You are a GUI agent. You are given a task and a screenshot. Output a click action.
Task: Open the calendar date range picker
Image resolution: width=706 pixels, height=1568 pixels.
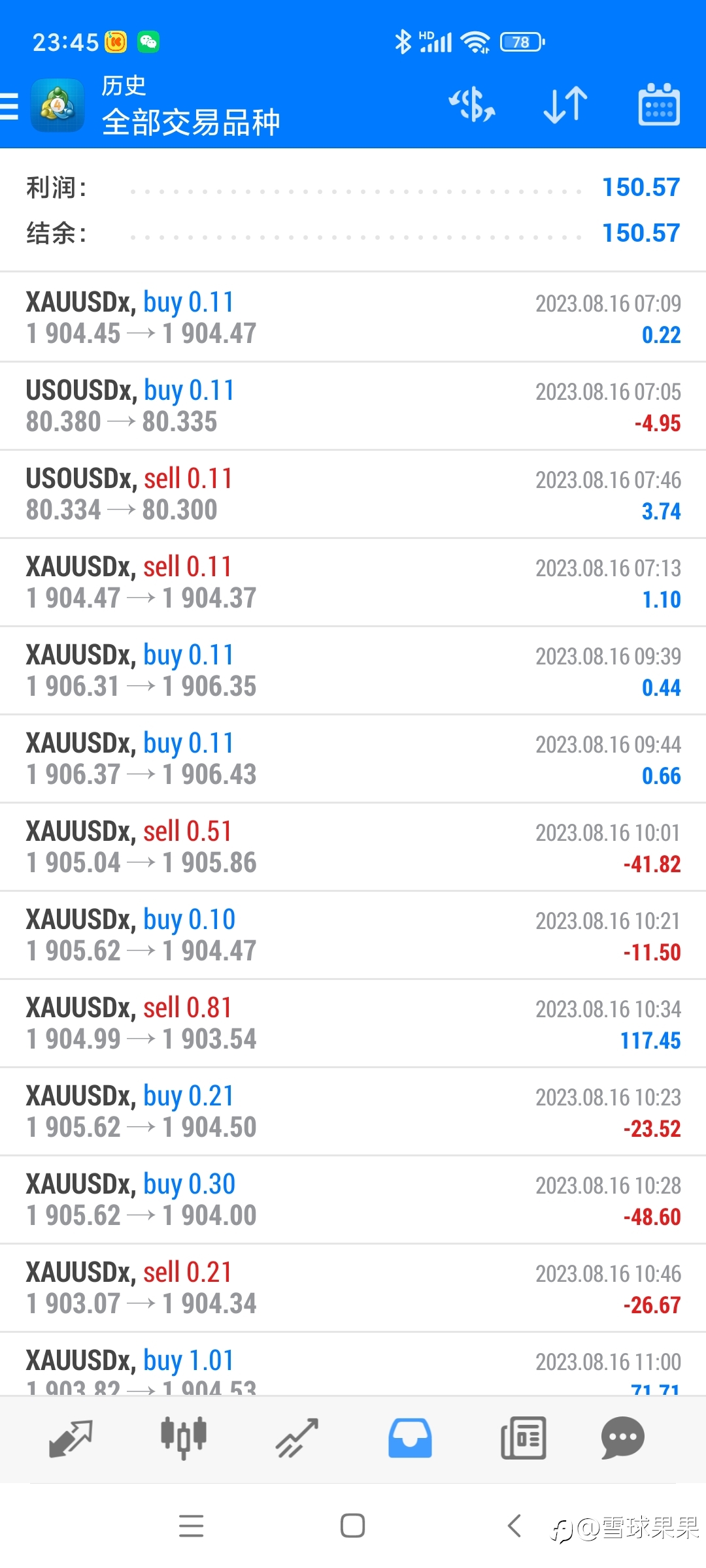659,104
